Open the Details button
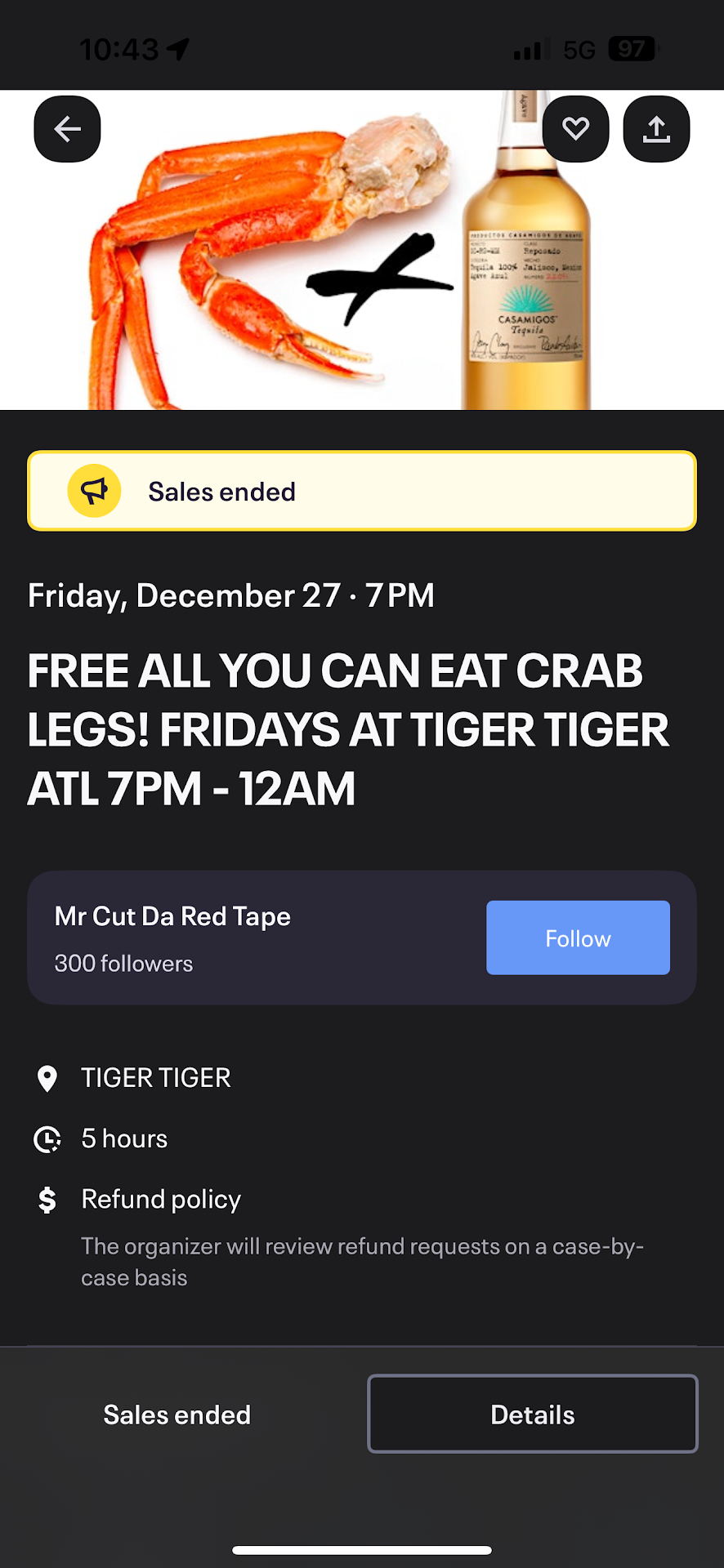The height and width of the screenshot is (1568, 724). tap(532, 1414)
